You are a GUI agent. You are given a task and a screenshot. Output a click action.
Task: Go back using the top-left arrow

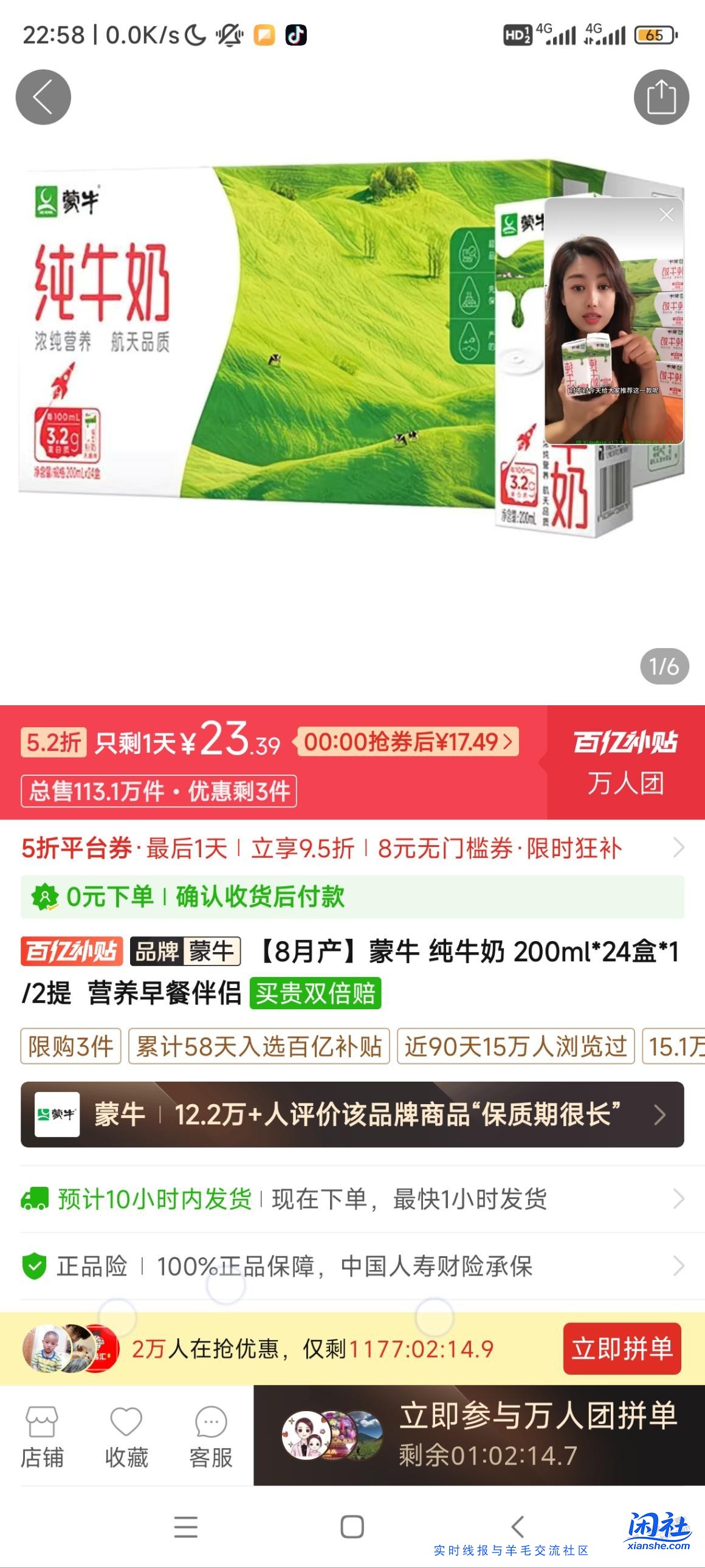[43, 97]
